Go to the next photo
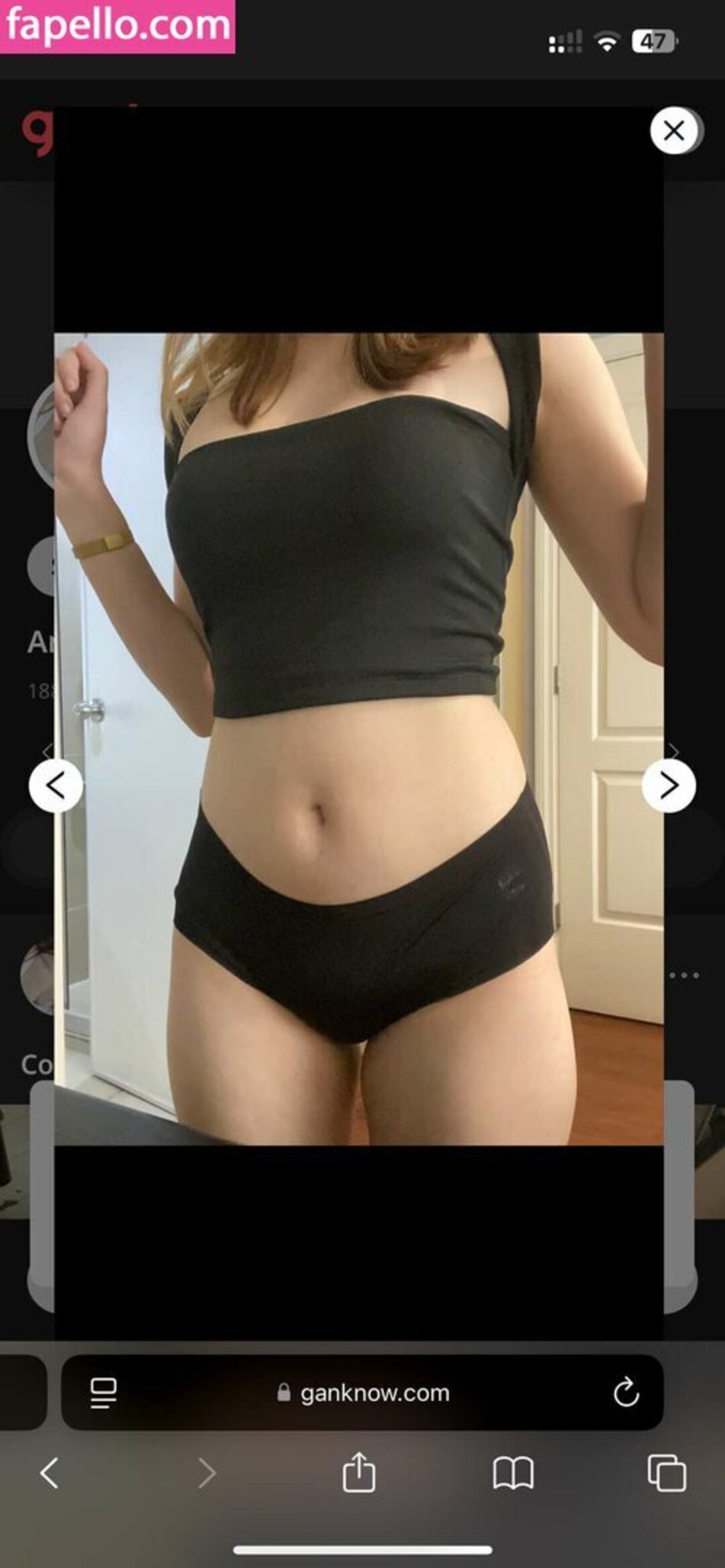Viewport: 725px width, 1568px height. coord(669,786)
